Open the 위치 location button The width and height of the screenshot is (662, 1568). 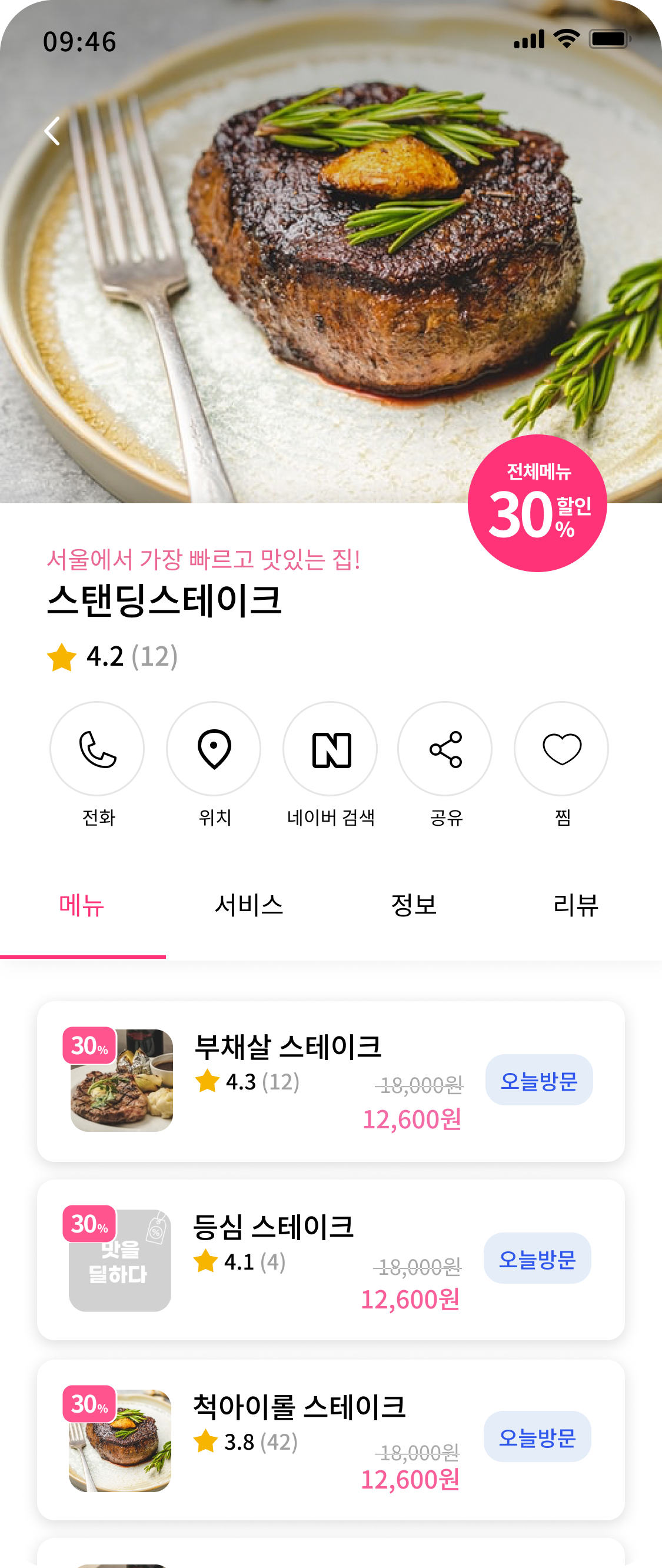[214, 748]
